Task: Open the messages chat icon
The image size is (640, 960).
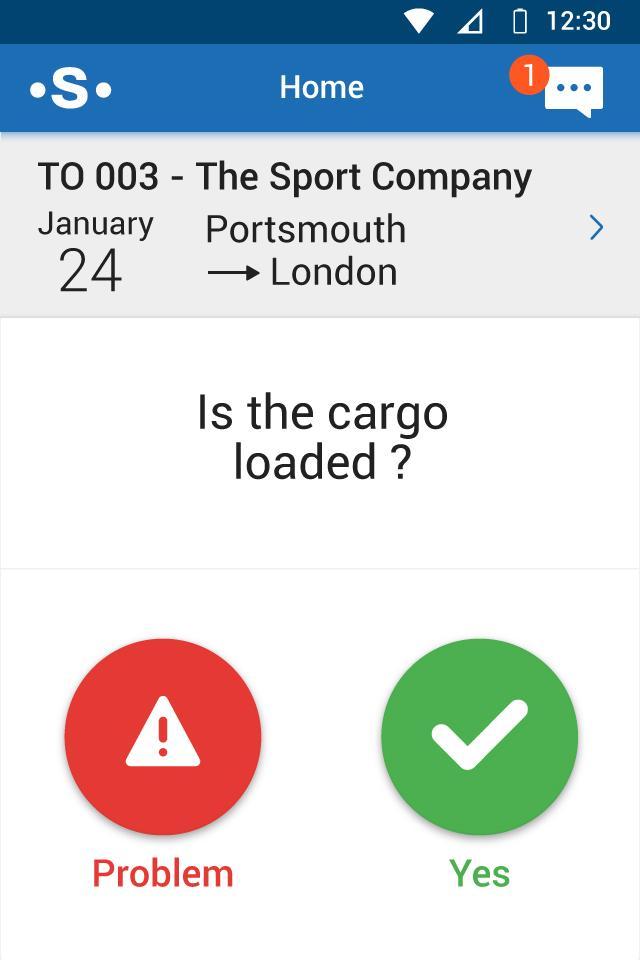Action: click(x=572, y=90)
